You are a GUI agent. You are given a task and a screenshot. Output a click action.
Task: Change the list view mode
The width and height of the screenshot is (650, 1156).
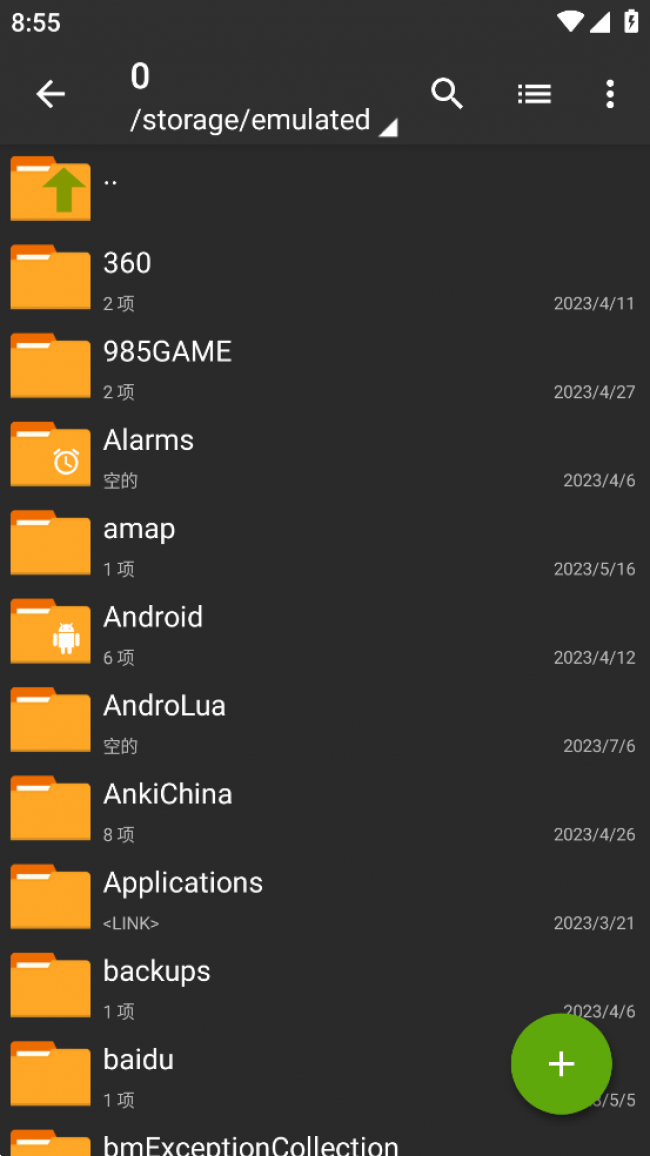(x=534, y=94)
